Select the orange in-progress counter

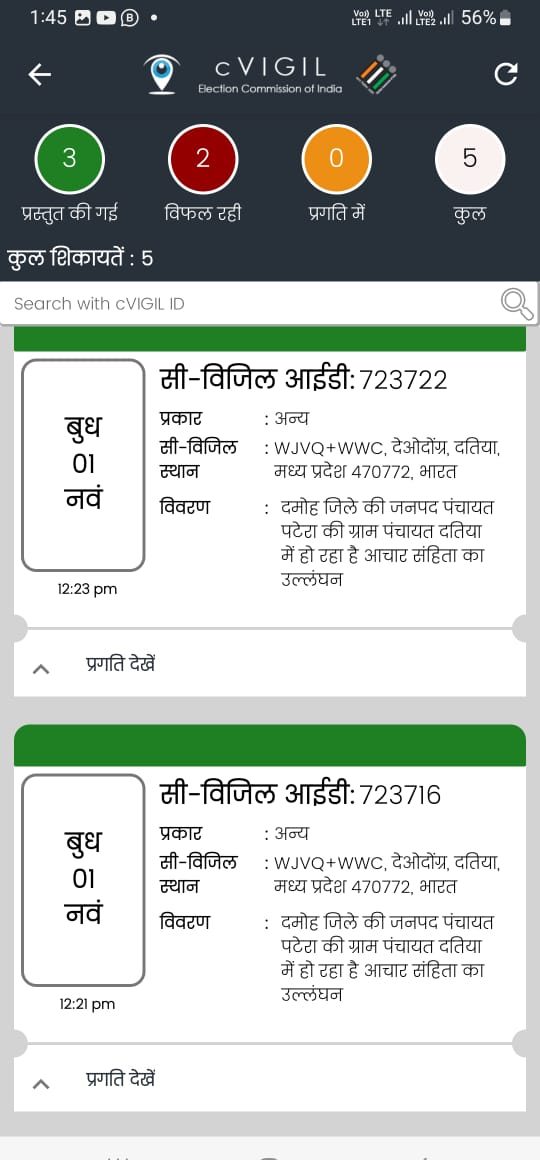coord(336,158)
